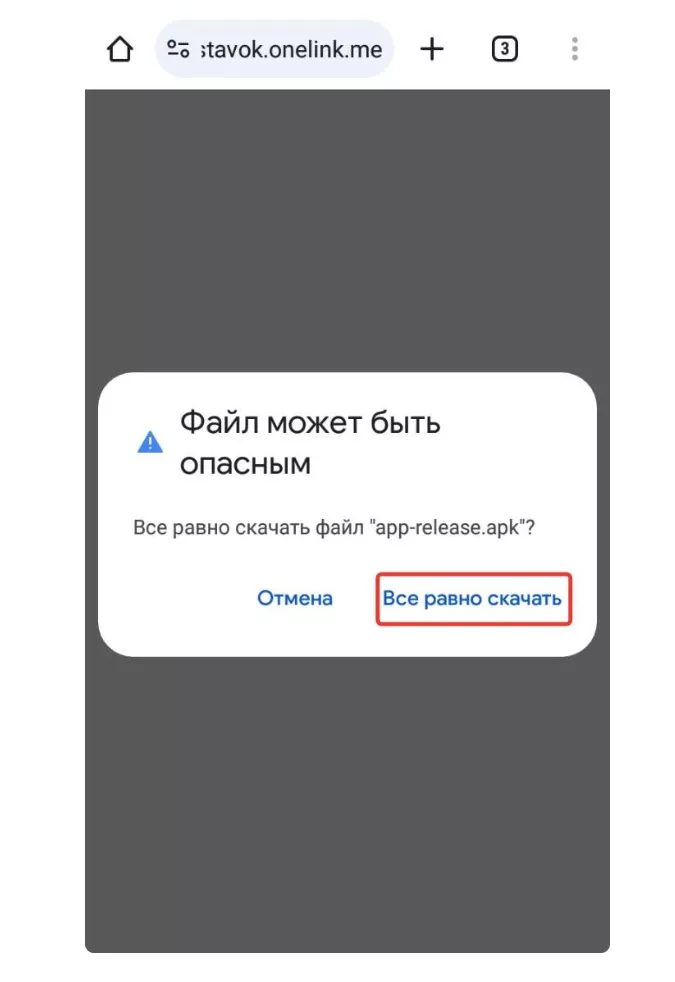This screenshot has width=675, height=982.
Task: Confirm with Все равно скачать
Action: tap(473, 599)
